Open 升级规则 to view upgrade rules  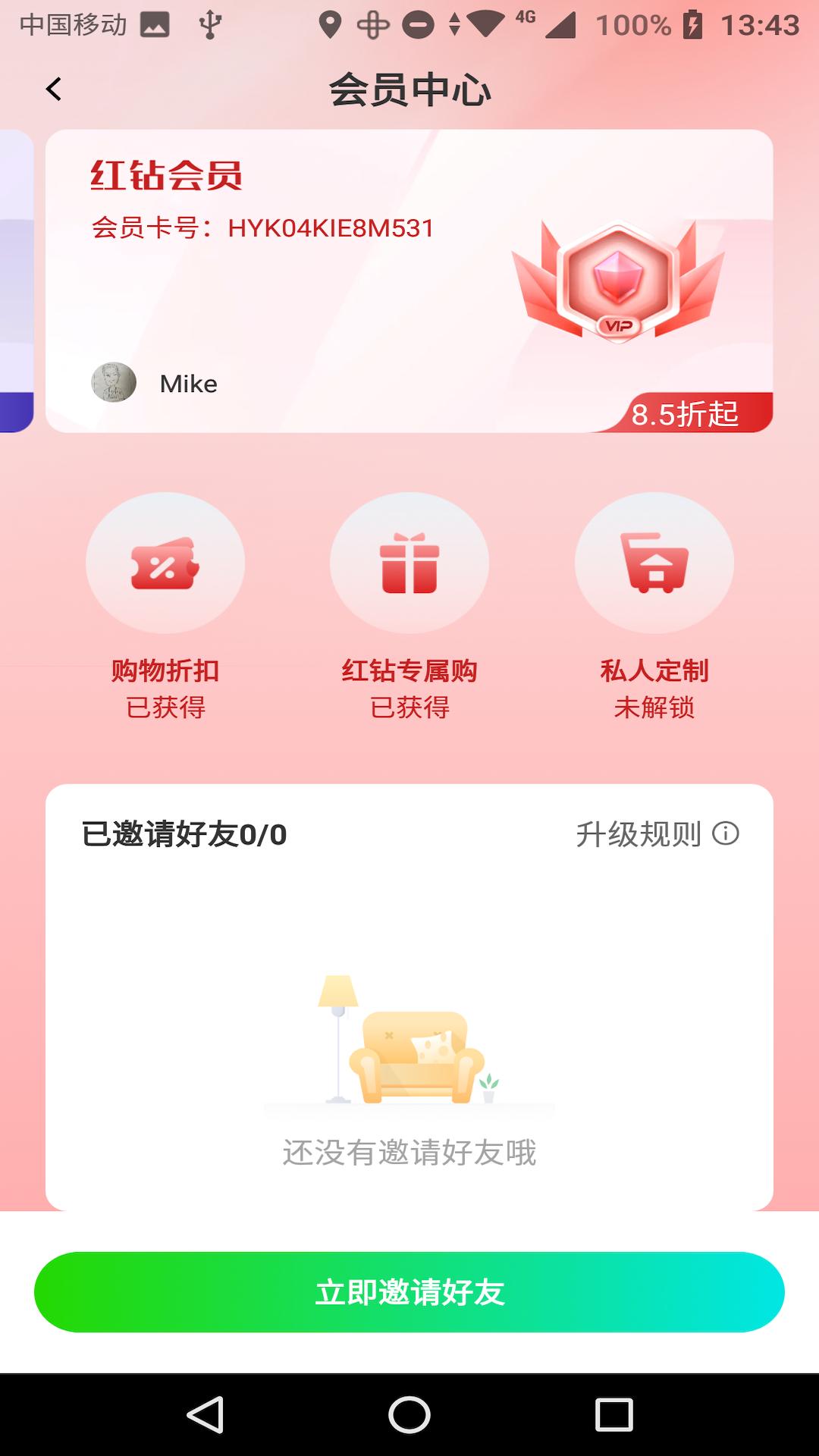(639, 833)
